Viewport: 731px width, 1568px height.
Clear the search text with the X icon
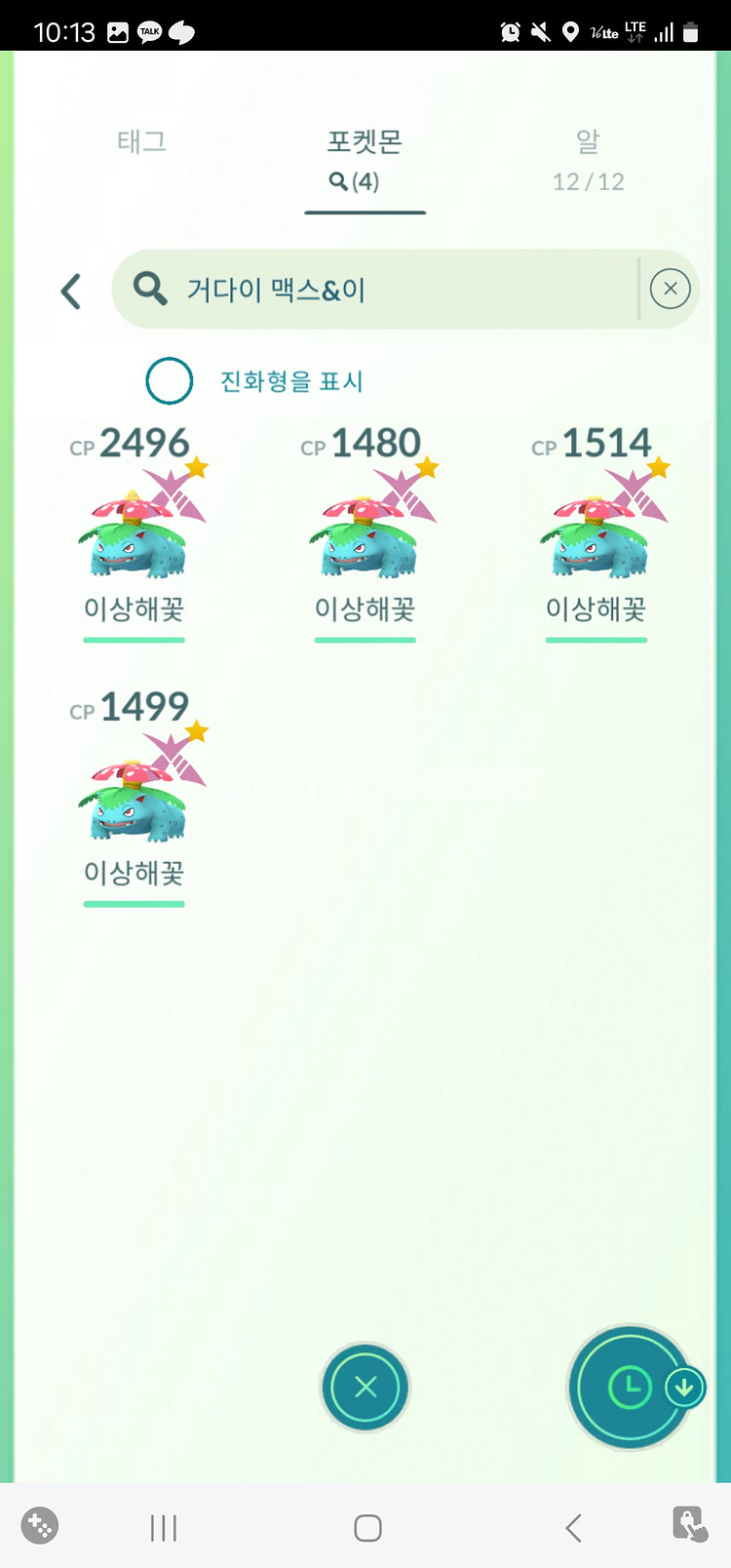670,289
